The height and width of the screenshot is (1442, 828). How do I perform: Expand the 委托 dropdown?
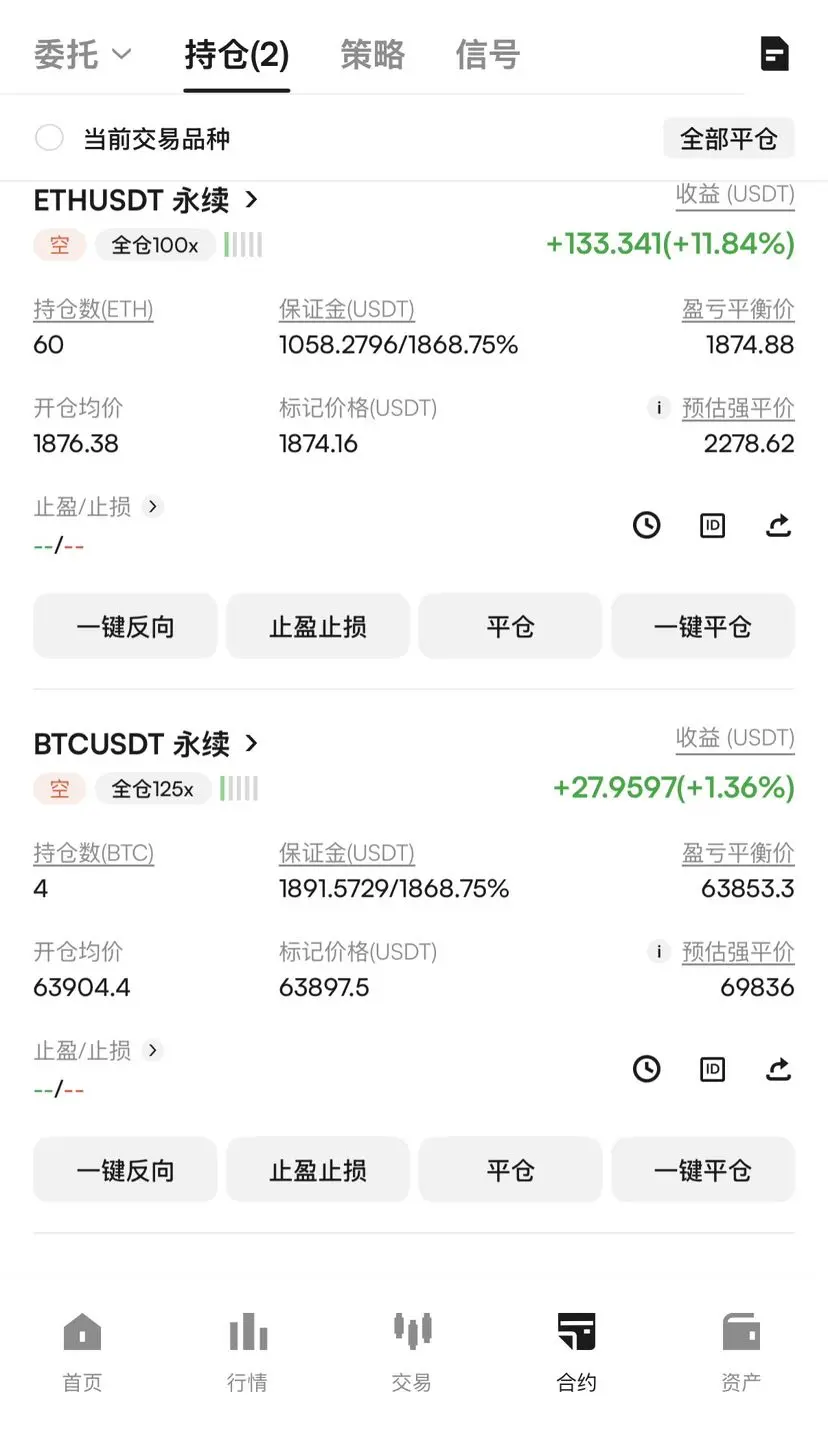pyautogui.click(x=83, y=54)
